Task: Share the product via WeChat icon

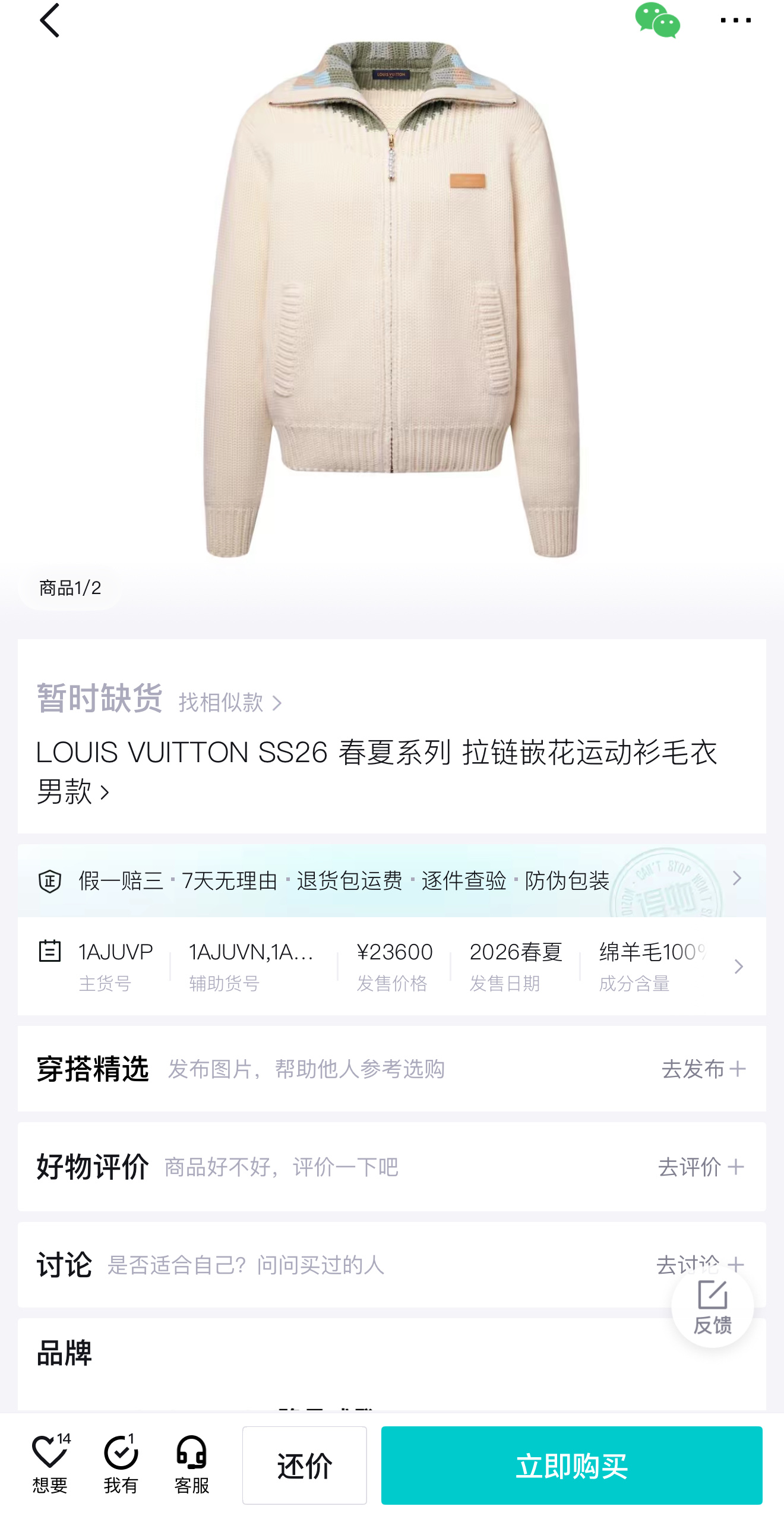Action: click(x=657, y=21)
